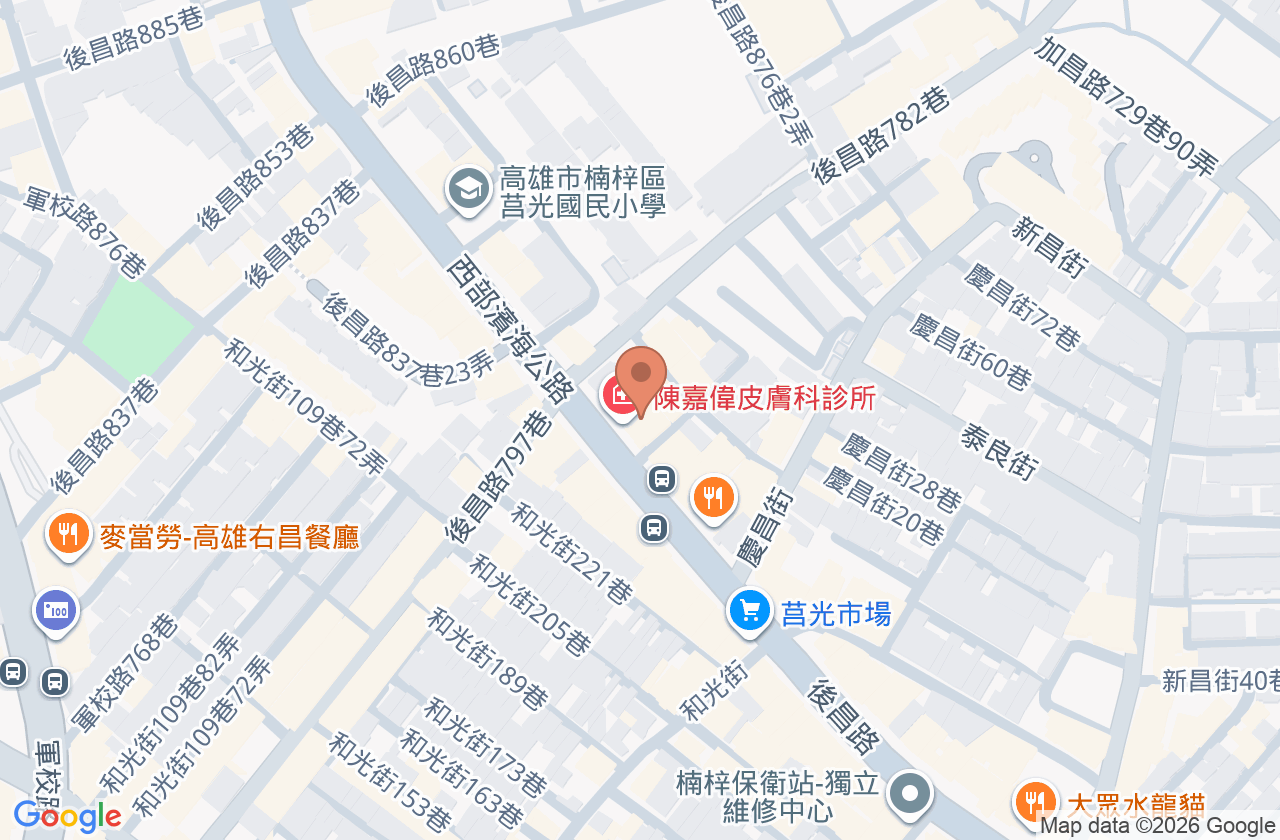The height and width of the screenshot is (840, 1280).
Task: Select the 麥當勞-高雄右昌餐廳 restaurant marker
Action: (67, 534)
